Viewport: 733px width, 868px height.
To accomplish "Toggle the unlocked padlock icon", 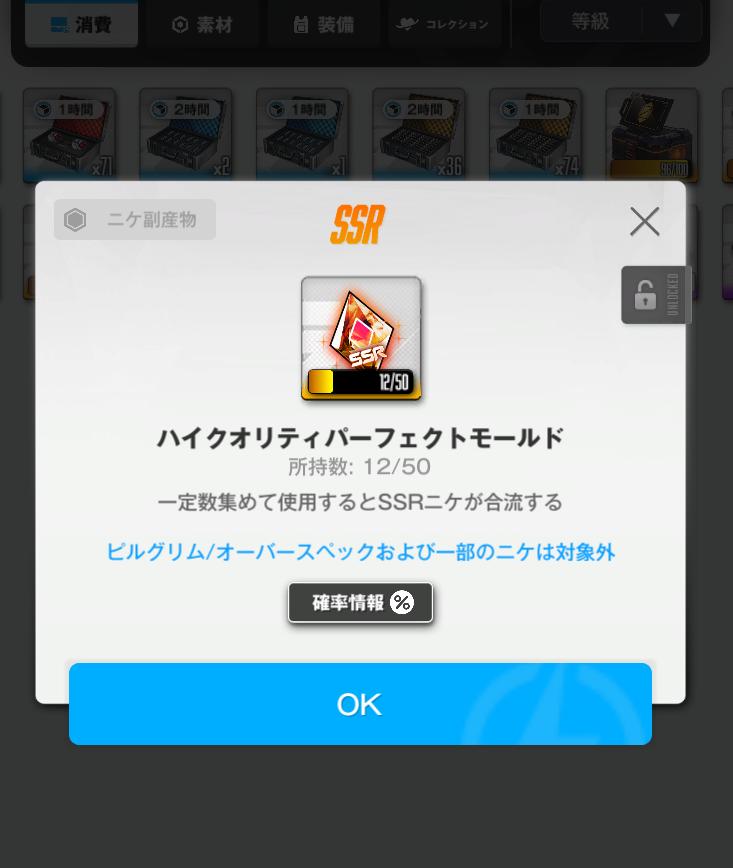I will coord(654,295).
